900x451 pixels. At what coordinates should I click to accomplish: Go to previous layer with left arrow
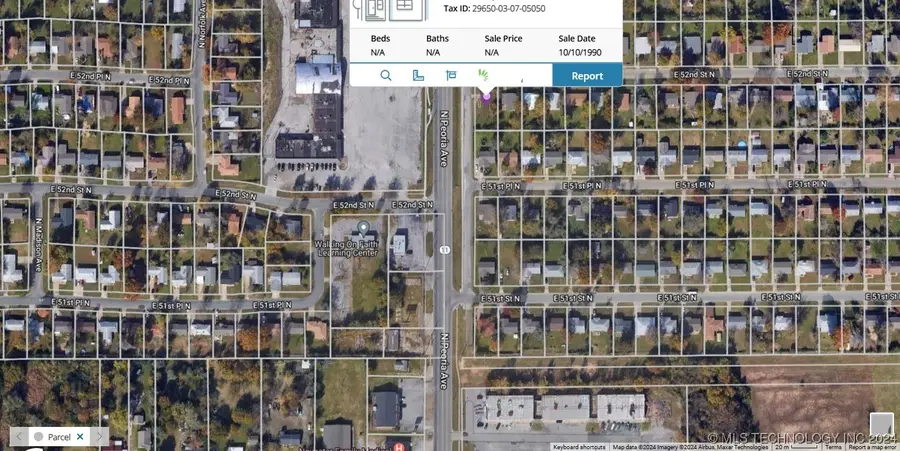click(x=17, y=437)
